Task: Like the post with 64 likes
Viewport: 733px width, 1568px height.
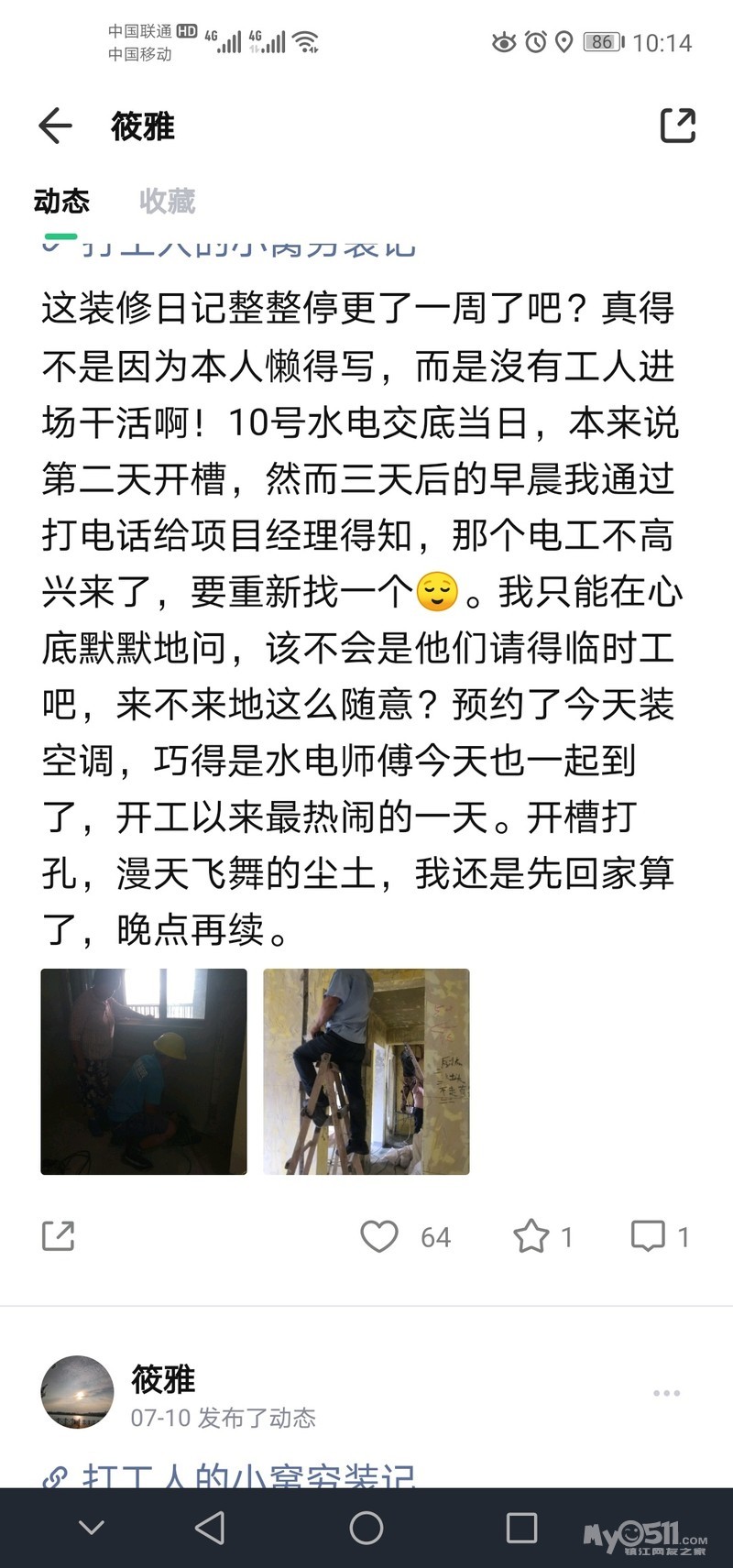Action: coord(380,1236)
